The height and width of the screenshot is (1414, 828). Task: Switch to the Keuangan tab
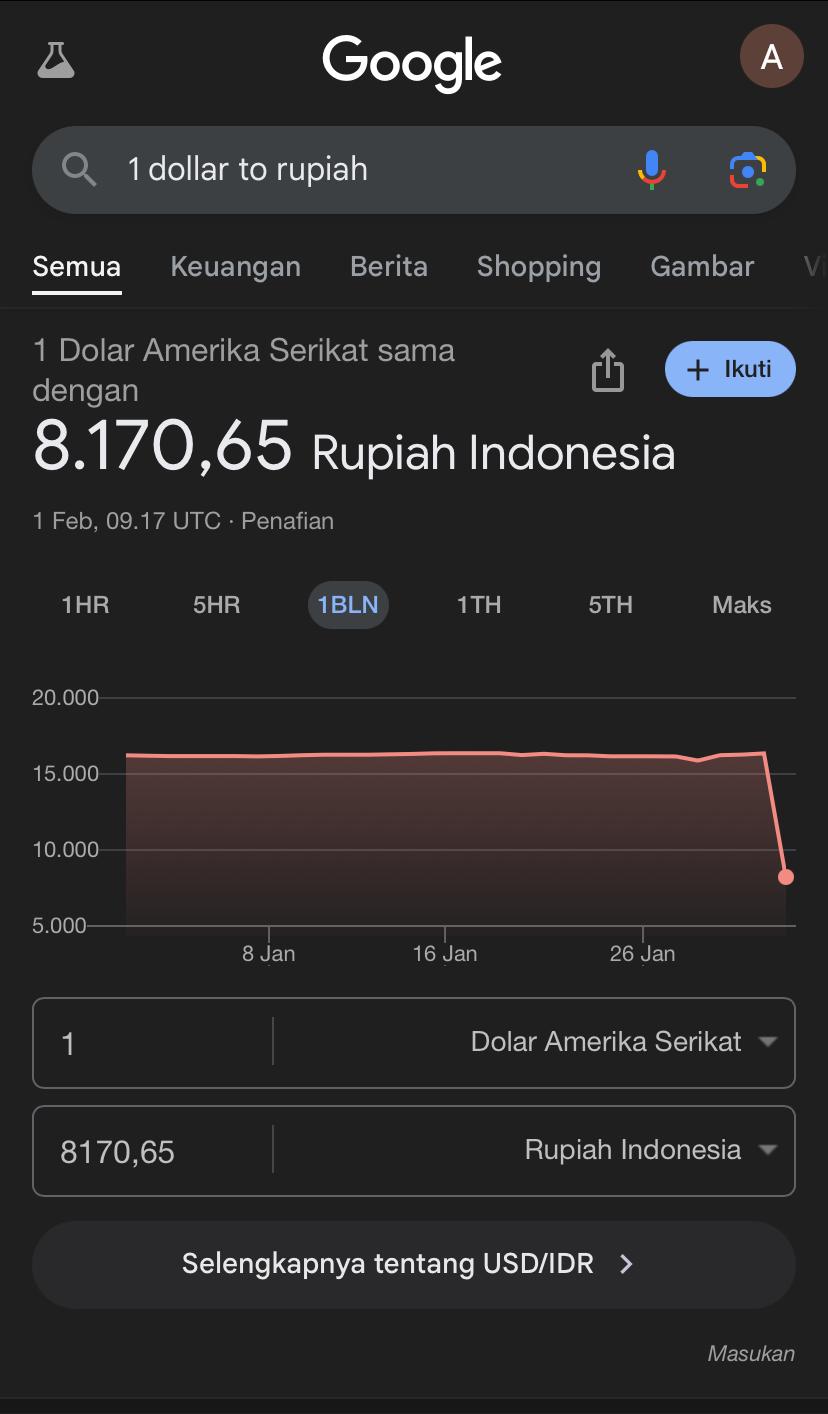[236, 266]
